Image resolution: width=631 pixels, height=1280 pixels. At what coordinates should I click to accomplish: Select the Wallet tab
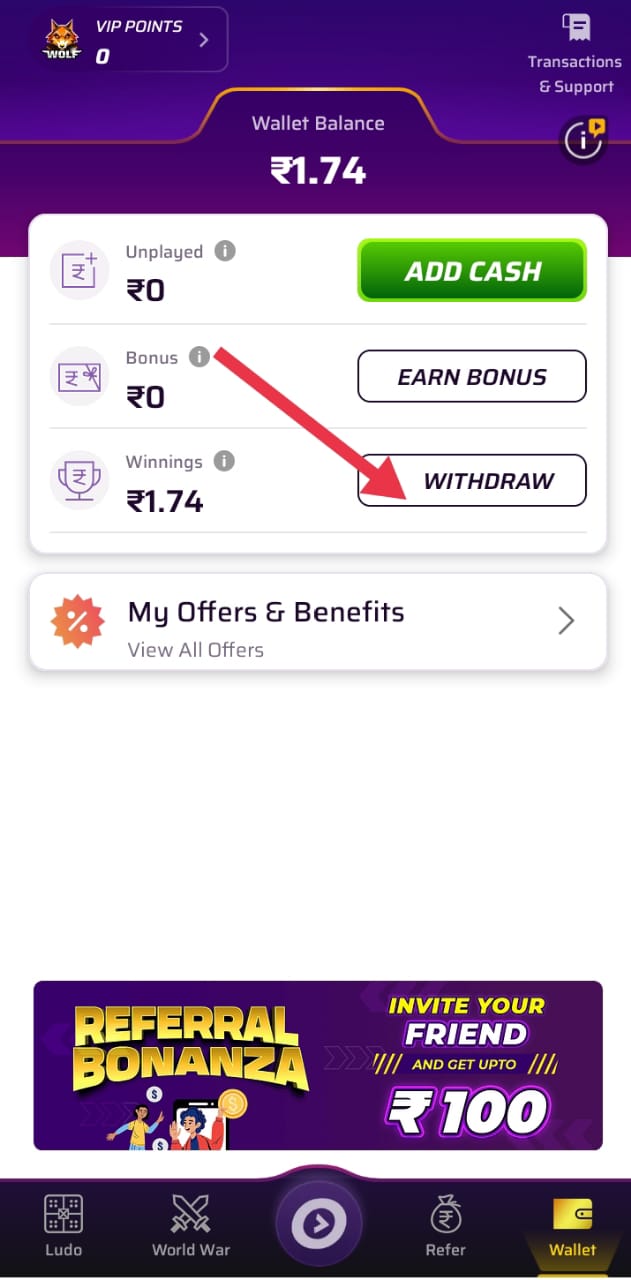click(x=572, y=1226)
